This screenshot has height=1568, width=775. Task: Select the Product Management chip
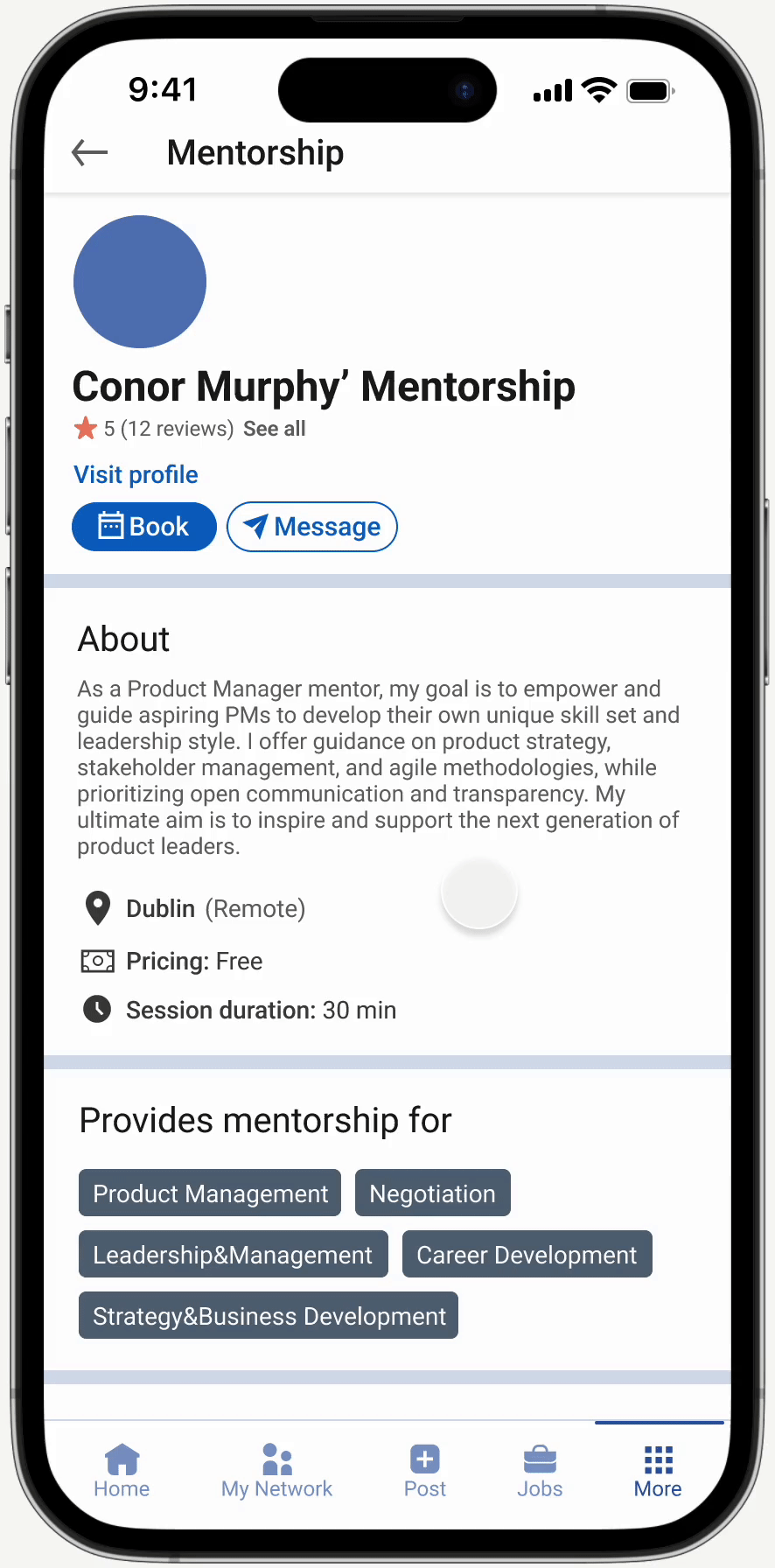210,1193
